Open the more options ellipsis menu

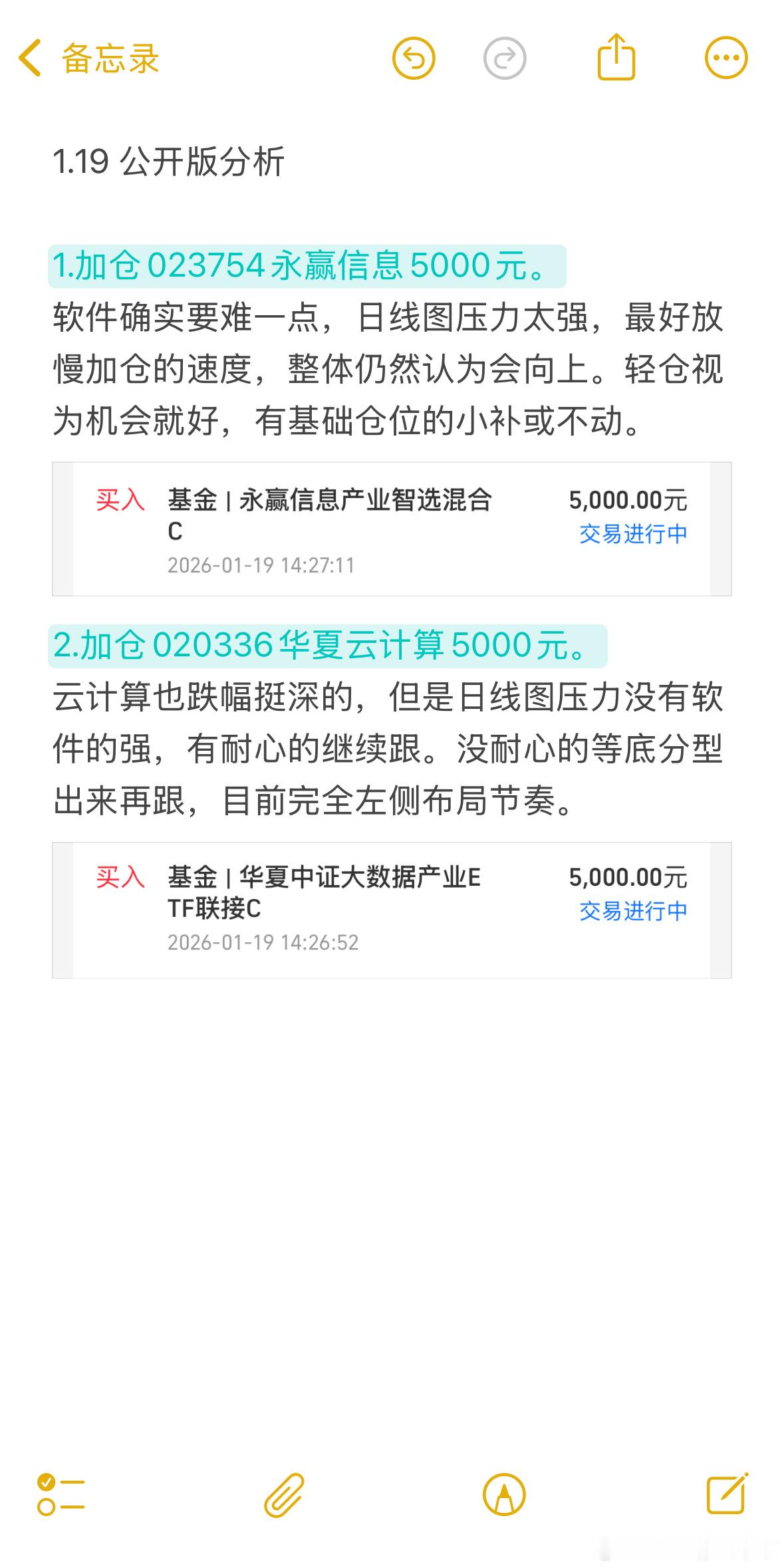[725, 59]
